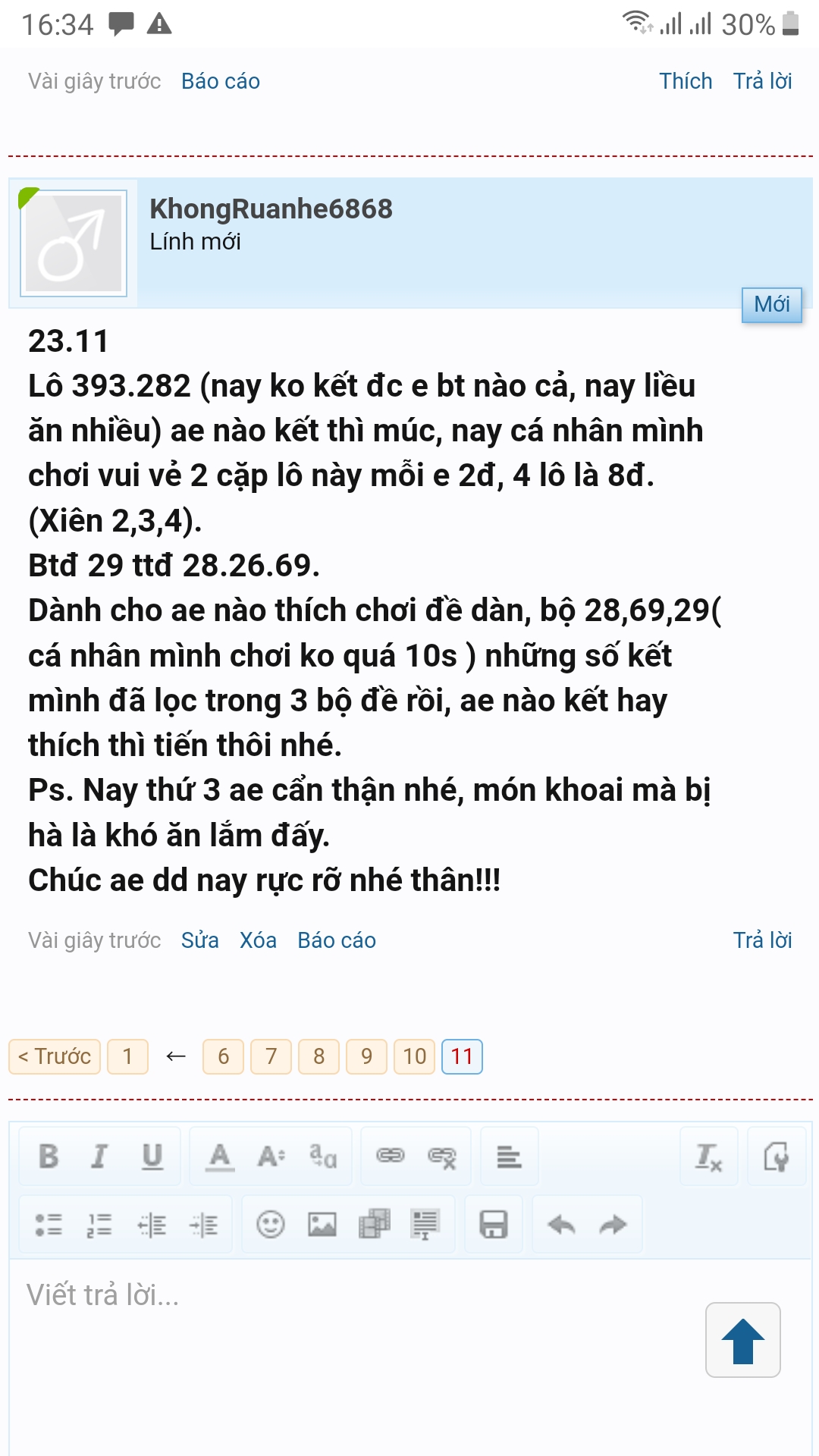Focus the Viết trả lời reply box
819x1456 pixels.
341,1335
